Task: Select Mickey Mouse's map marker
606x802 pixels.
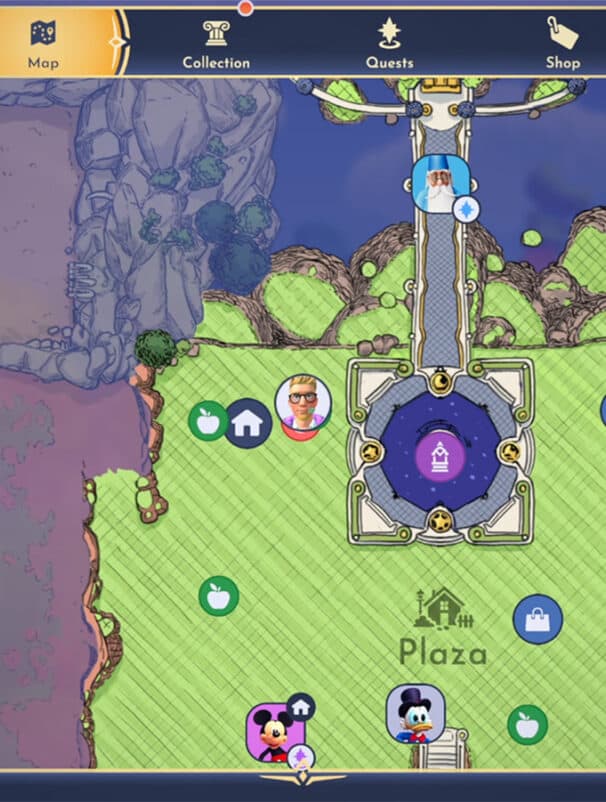Action: pos(271,731)
